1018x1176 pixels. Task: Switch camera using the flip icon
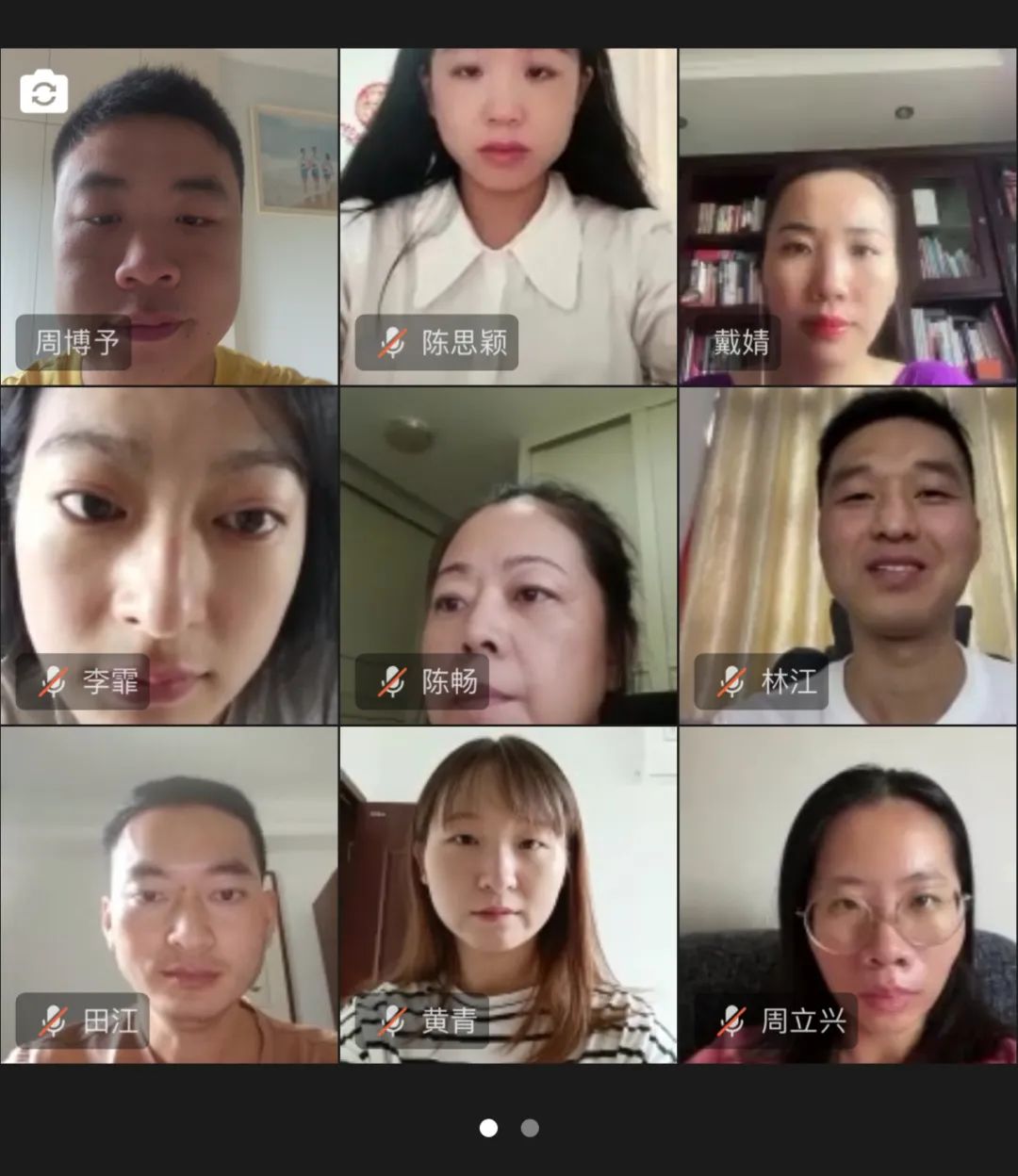43,92
